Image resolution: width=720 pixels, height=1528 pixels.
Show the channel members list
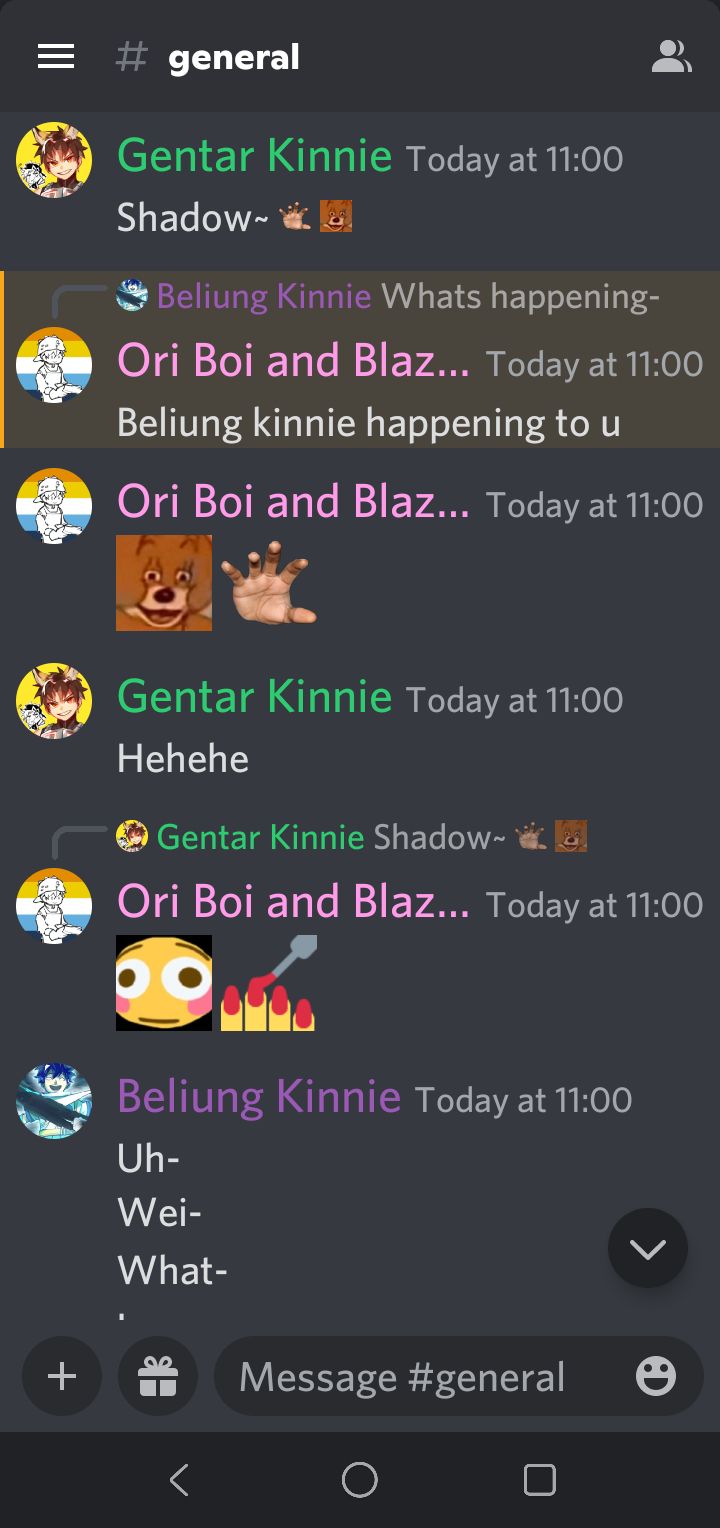[x=671, y=57]
